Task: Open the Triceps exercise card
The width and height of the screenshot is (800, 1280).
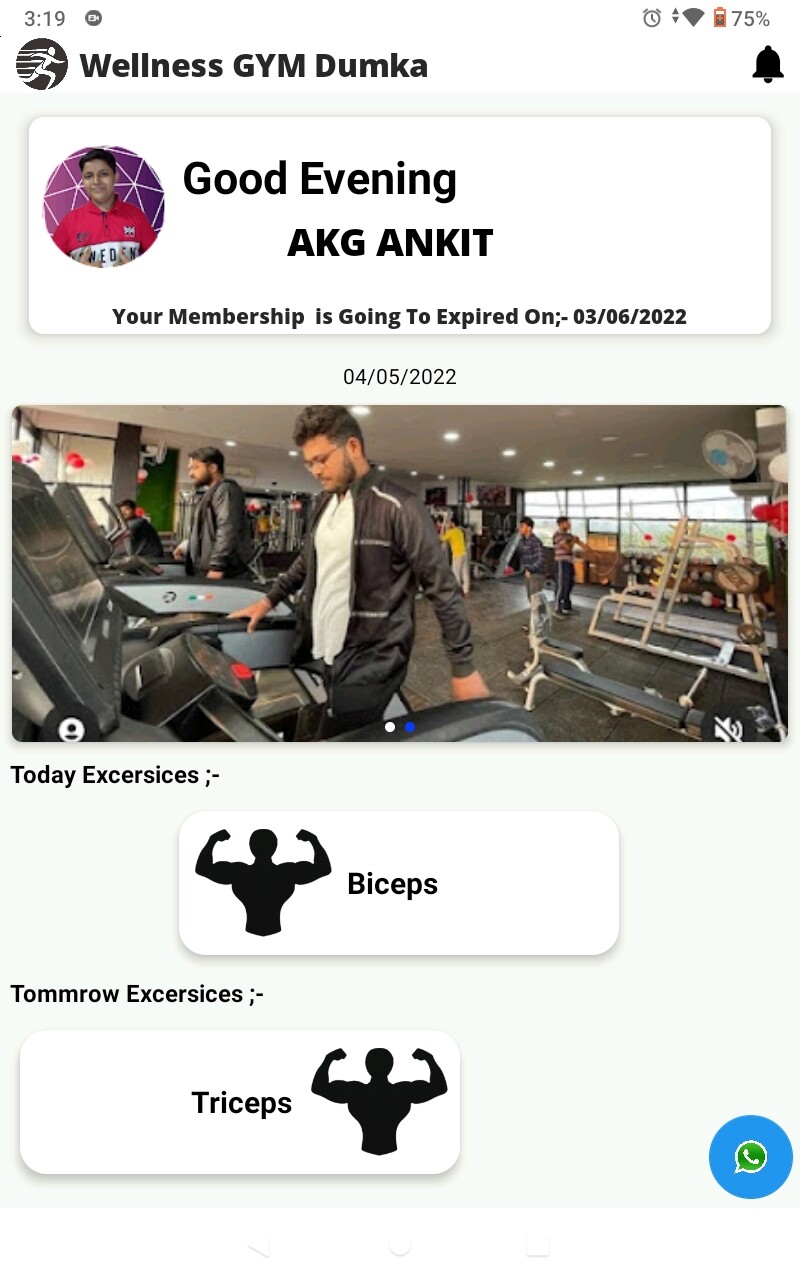Action: pyautogui.click(x=240, y=1102)
